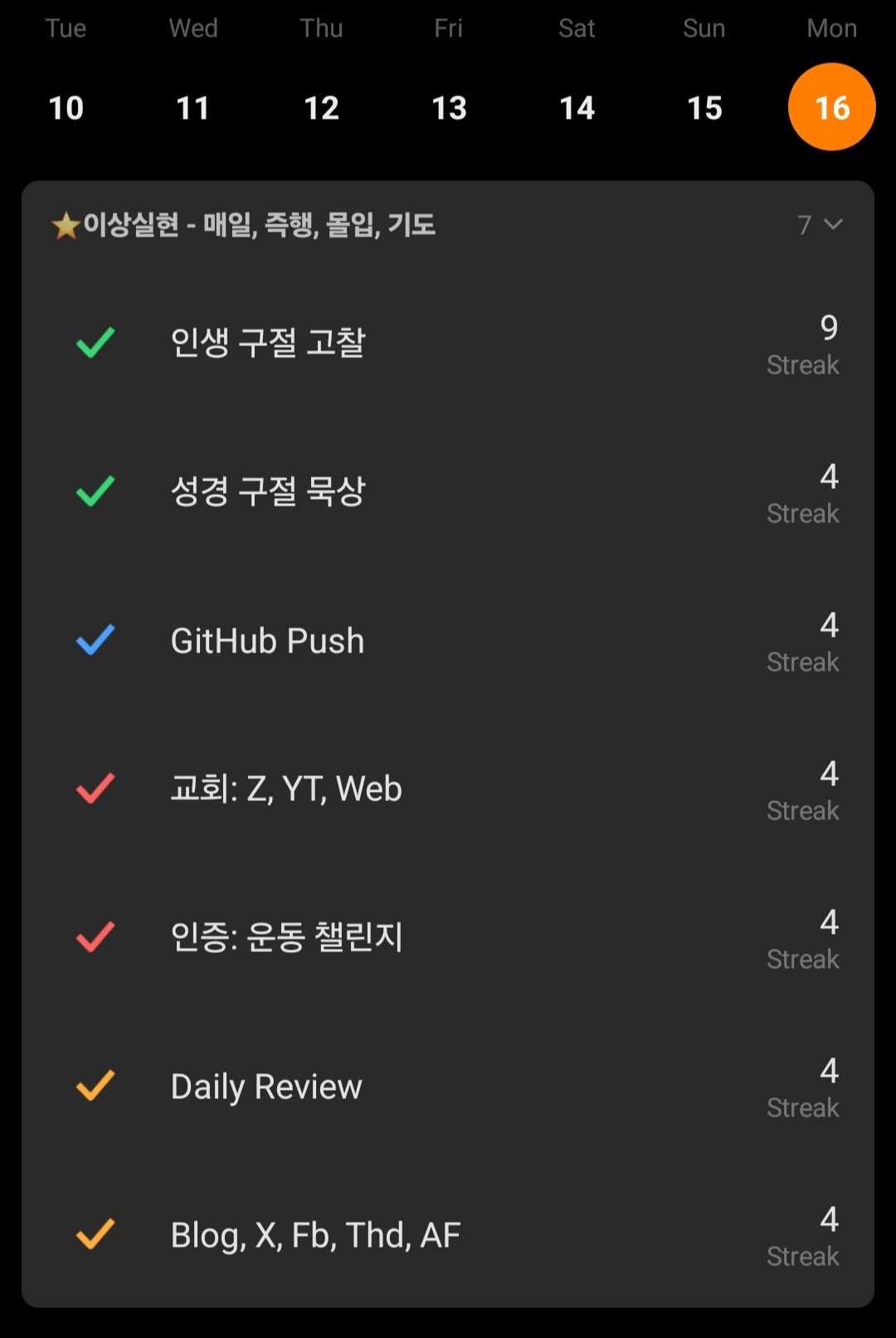Select Sunday the 15th
The image size is (896, 1338).
pyautogui.click(x=704, y=107)
